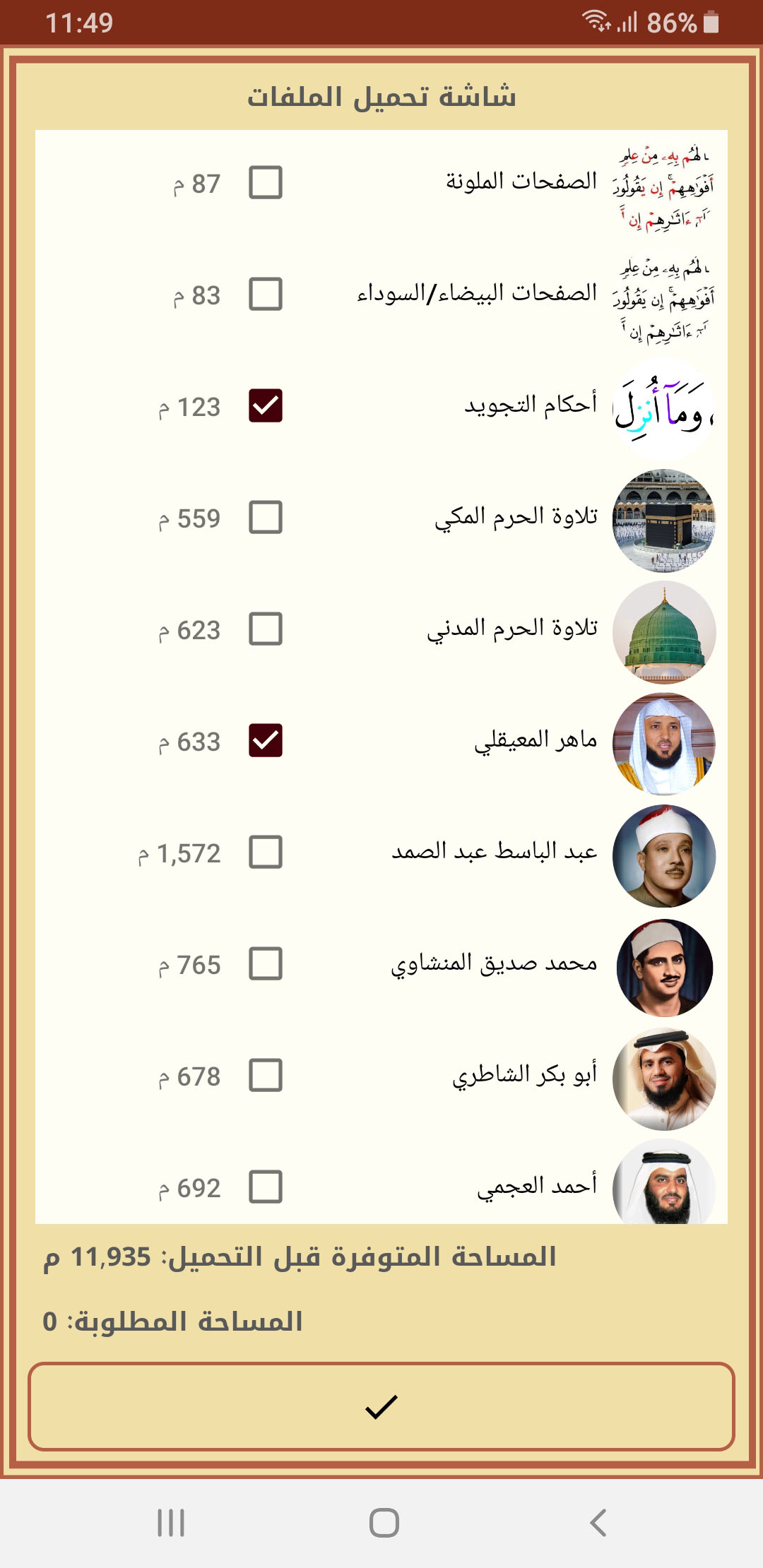Check عبد الباسط عبد الصمد recitation

(266, 852)
